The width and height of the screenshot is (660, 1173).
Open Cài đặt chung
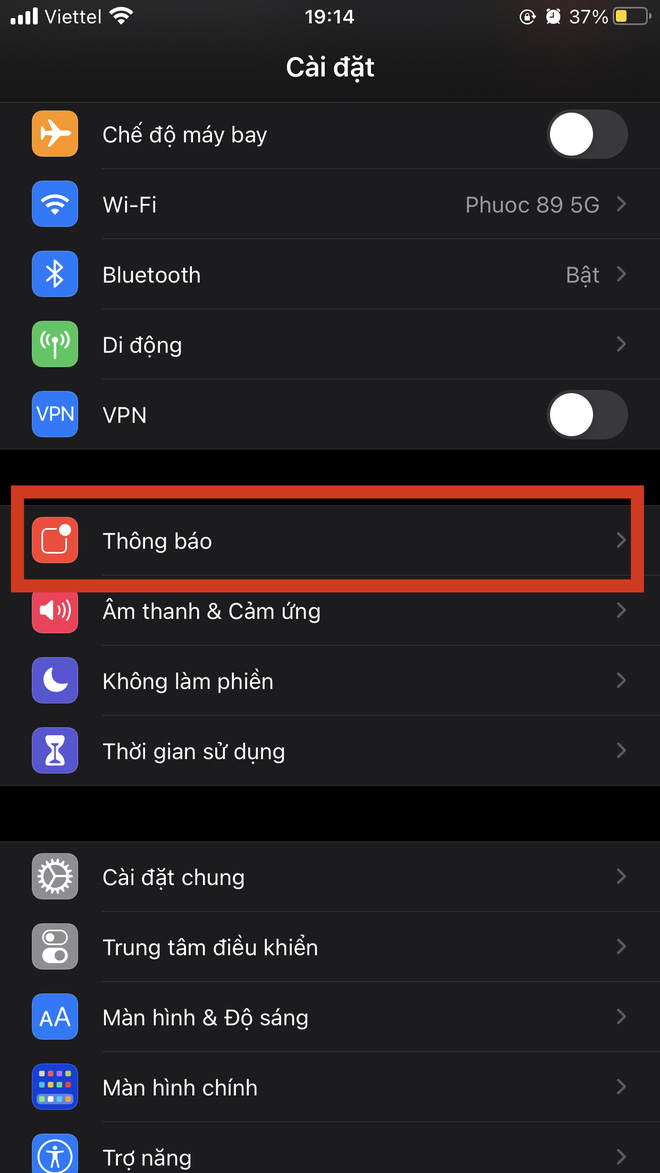click(x=330, y=877)
